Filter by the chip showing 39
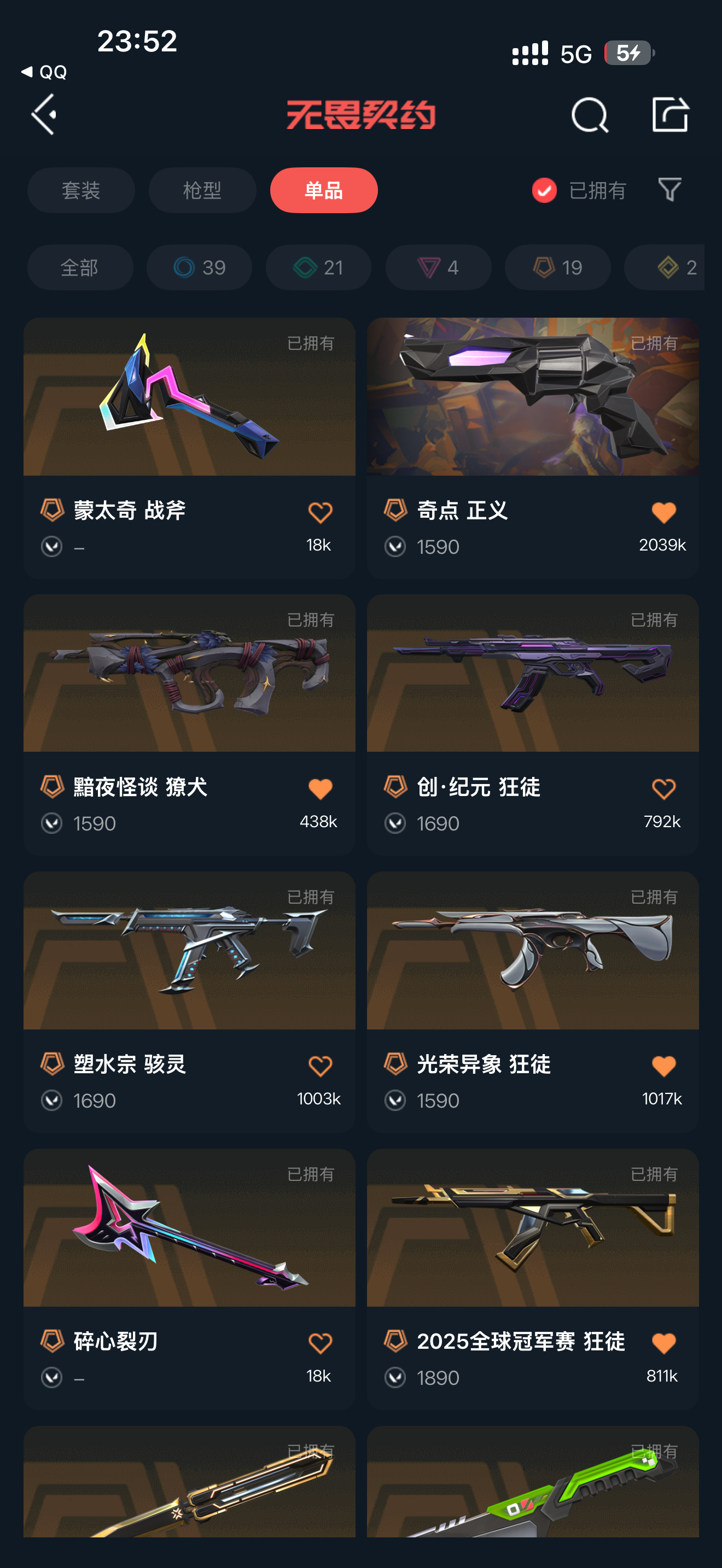Screen dimensions: 722x1568 199,267
